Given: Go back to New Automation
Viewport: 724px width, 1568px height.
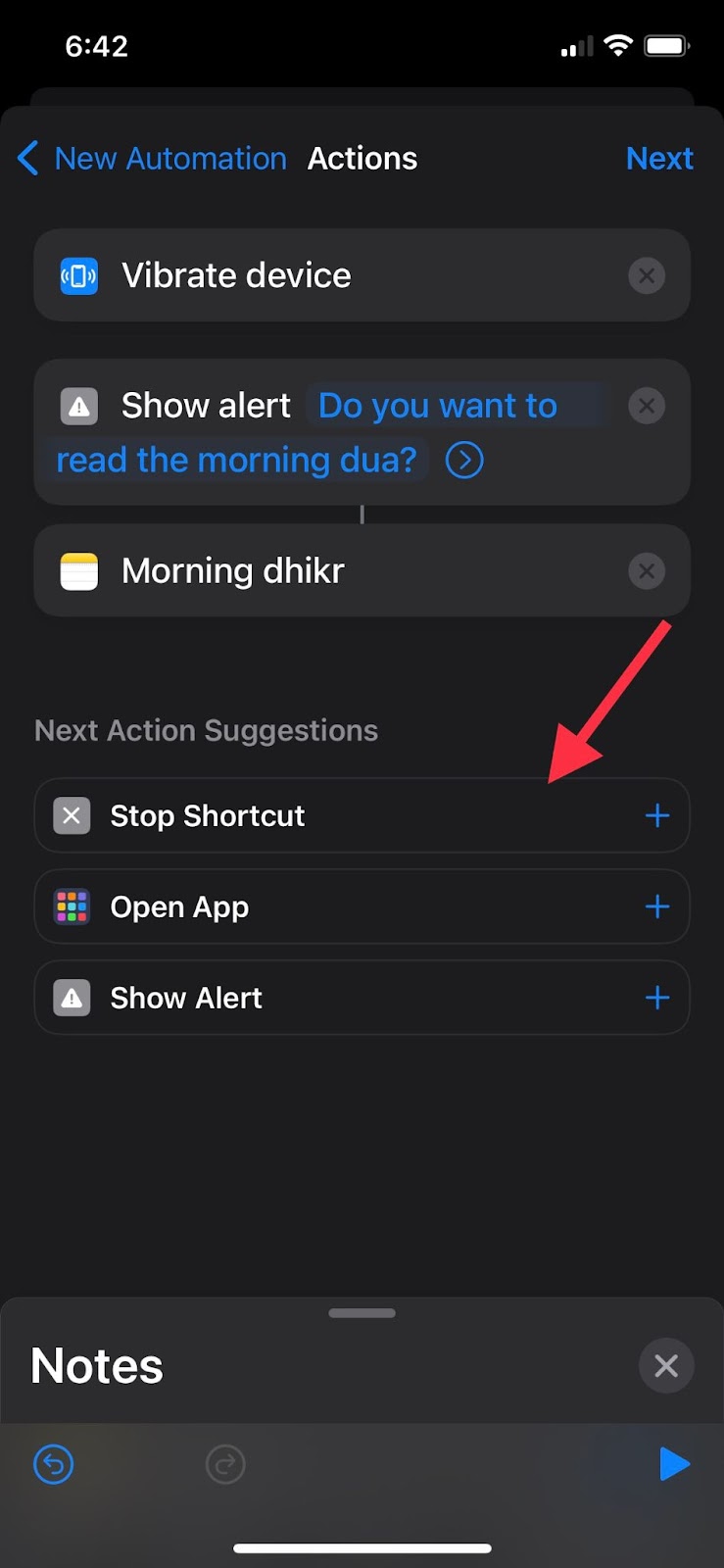Looking at the screenshot, I should pyautogui.click(x=152, y=159).
